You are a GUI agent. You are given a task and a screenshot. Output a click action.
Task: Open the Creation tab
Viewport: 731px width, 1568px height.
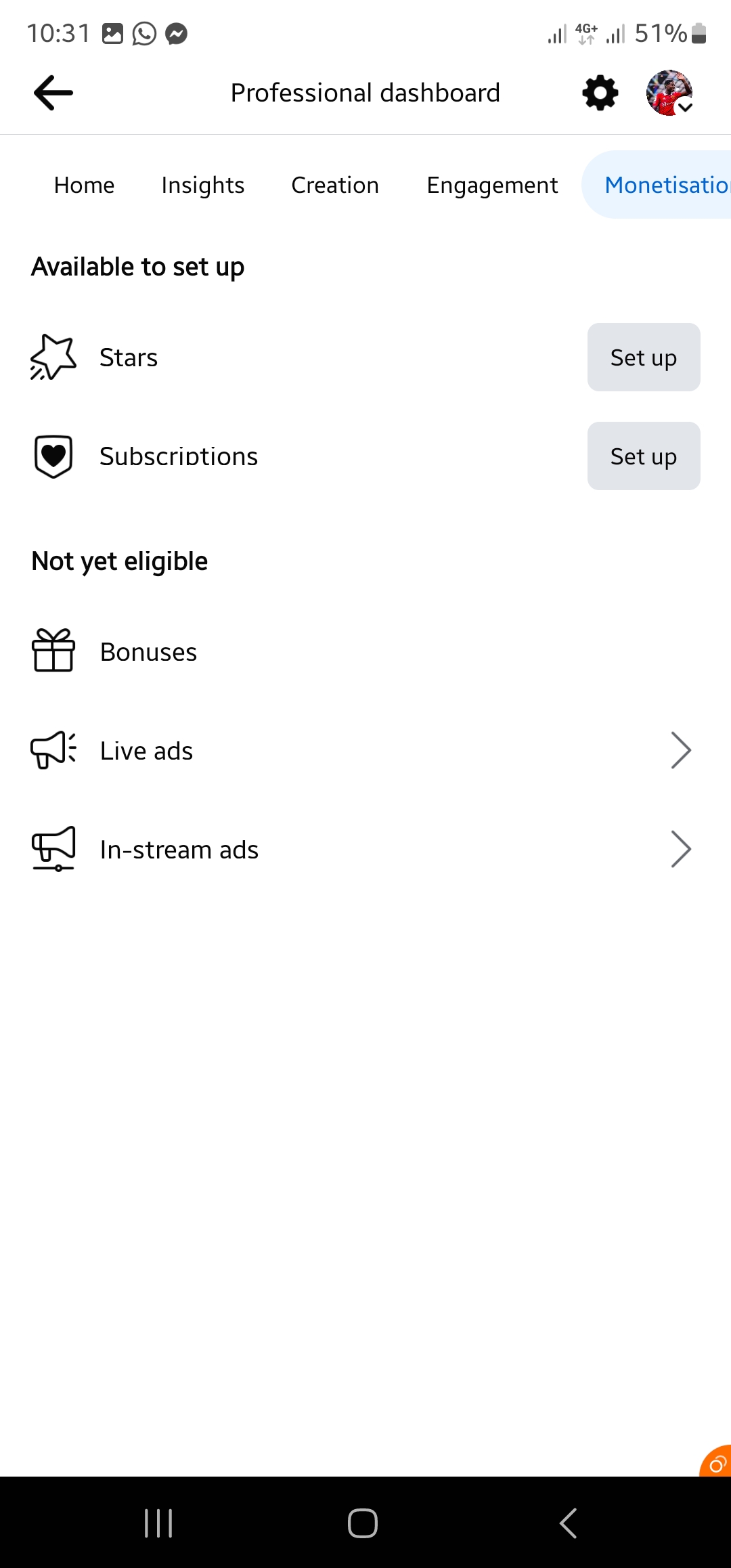tap(335, 185)
